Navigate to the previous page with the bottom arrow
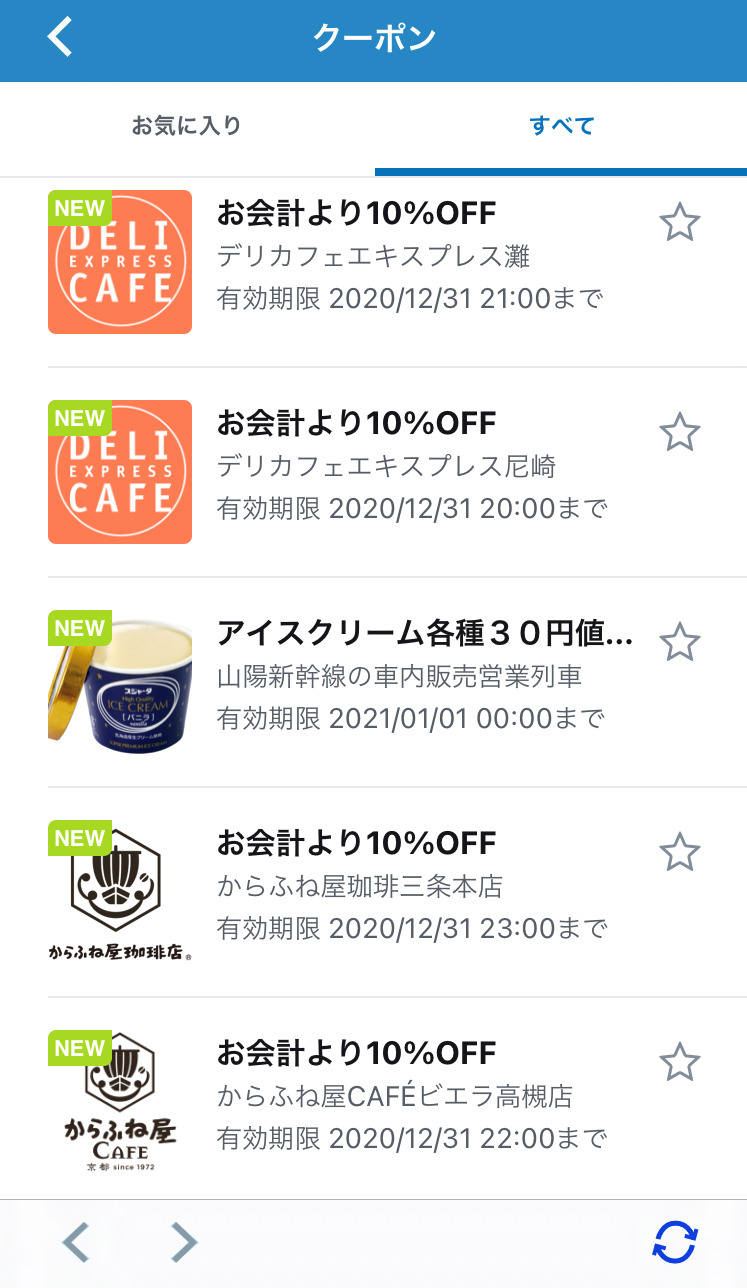 click(76, 1243)
